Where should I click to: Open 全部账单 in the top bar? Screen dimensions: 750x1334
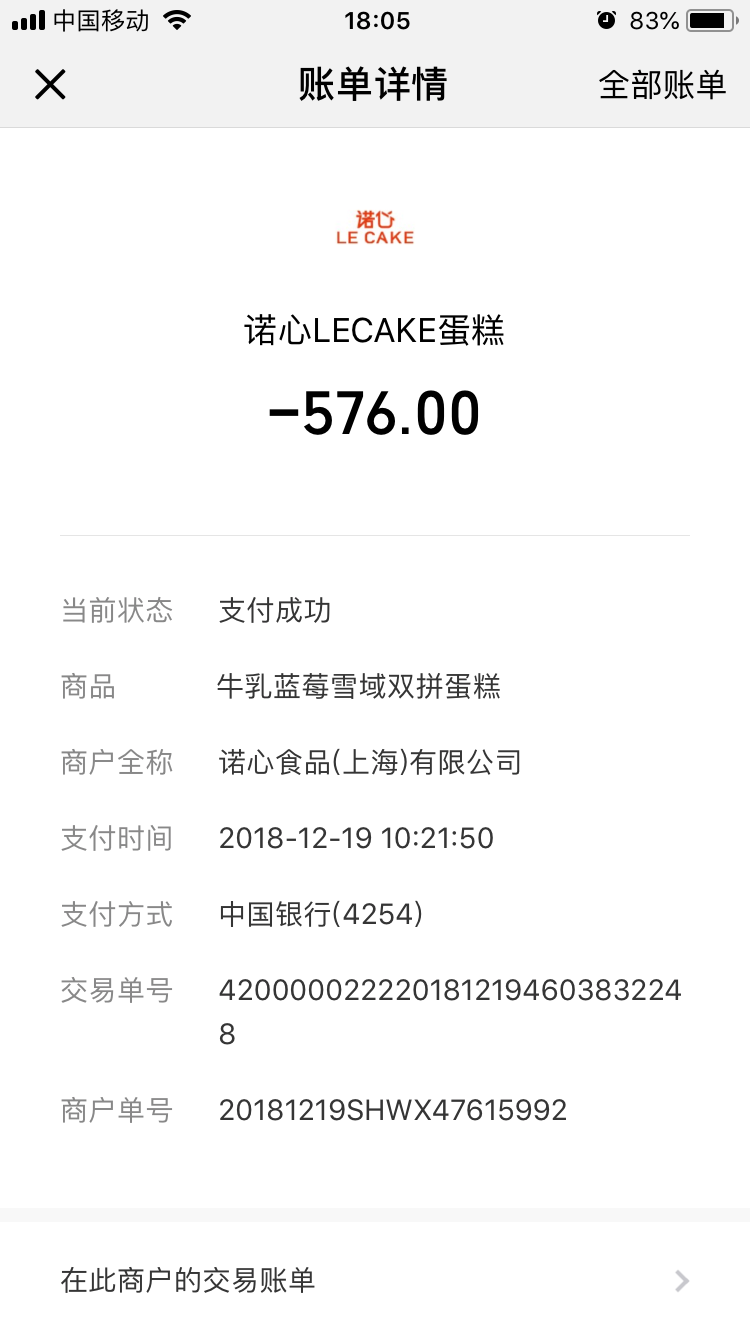[x=661, y=85]
